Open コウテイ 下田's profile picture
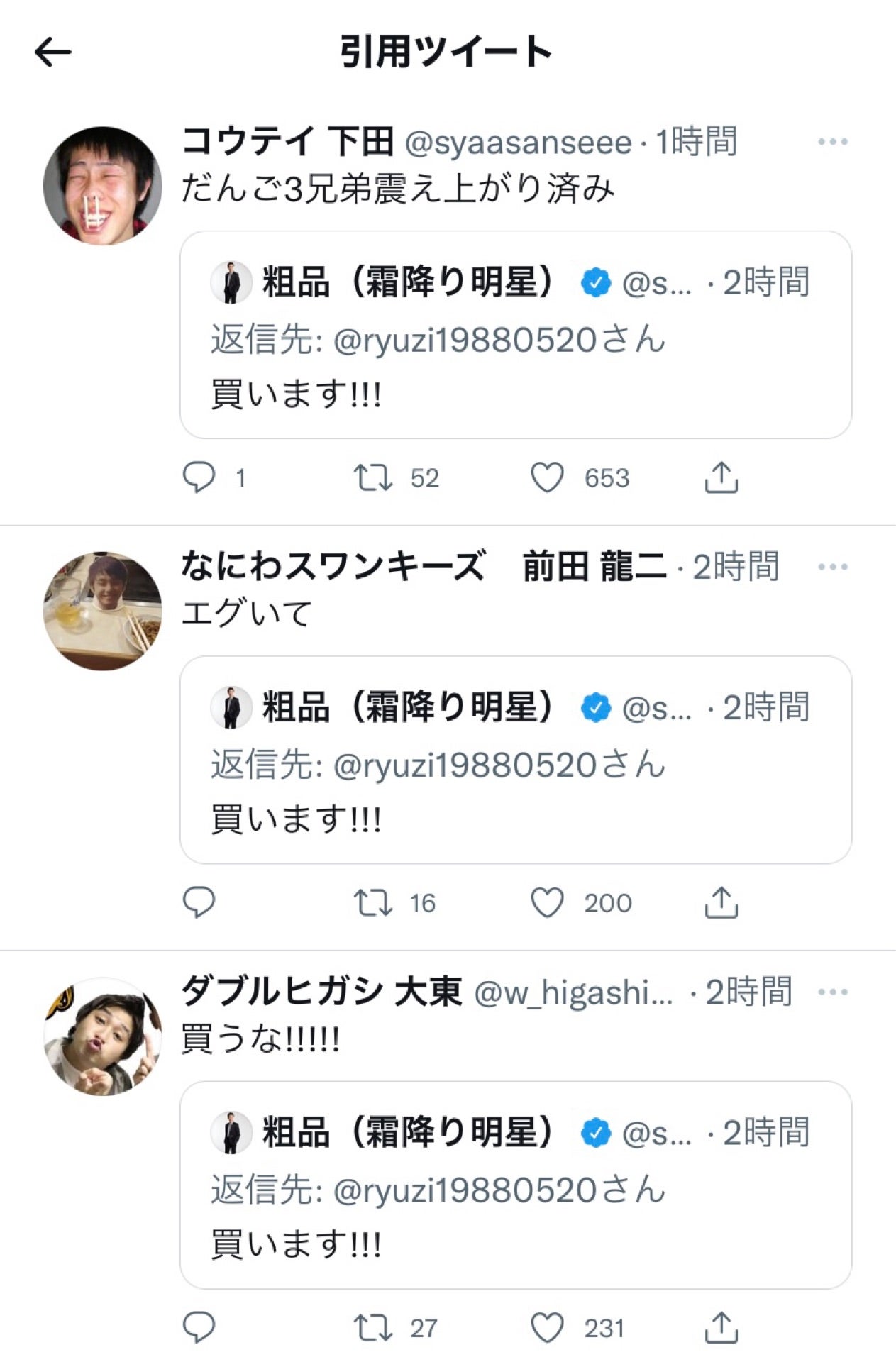 click(103, 186)
